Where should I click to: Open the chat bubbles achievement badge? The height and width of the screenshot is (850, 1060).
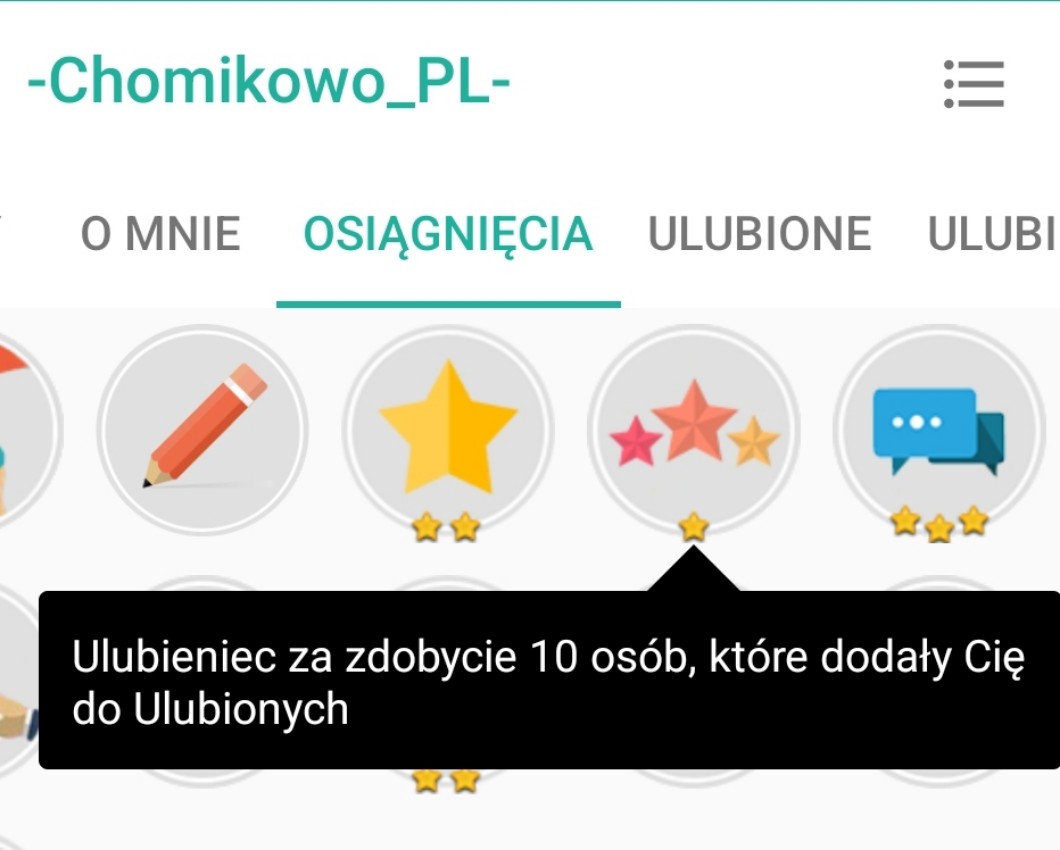(x=938, y=430)
